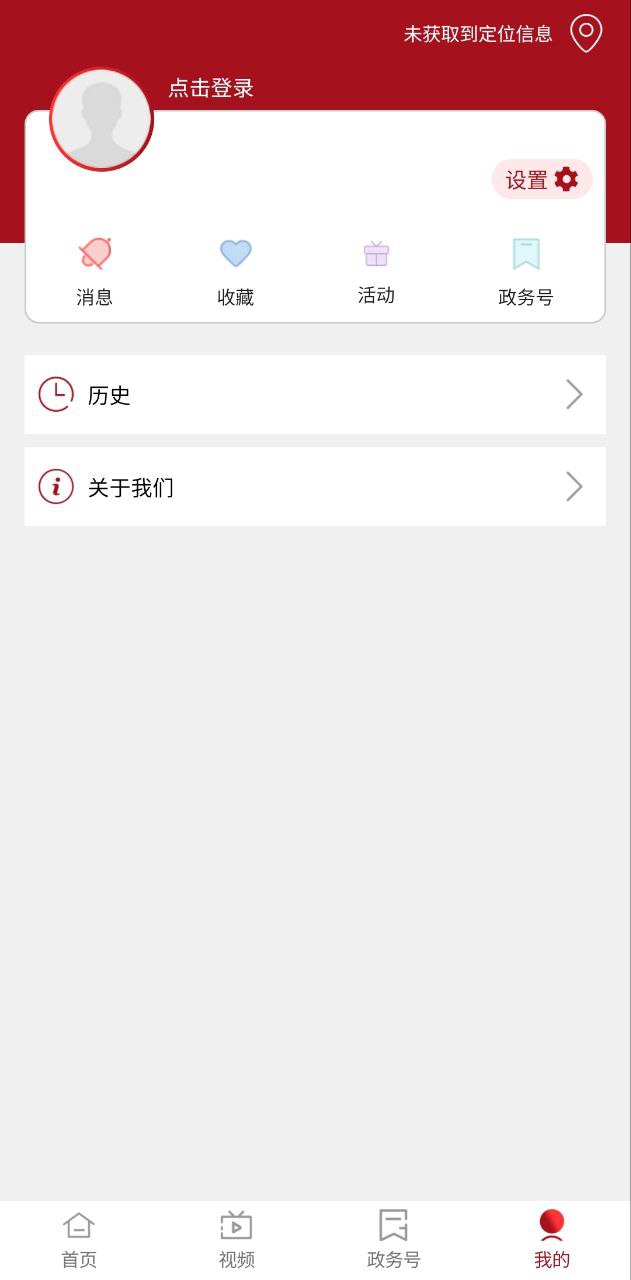Tap the location pin icon
Screen dimensions: 631x1280
[x=586, y=33]
